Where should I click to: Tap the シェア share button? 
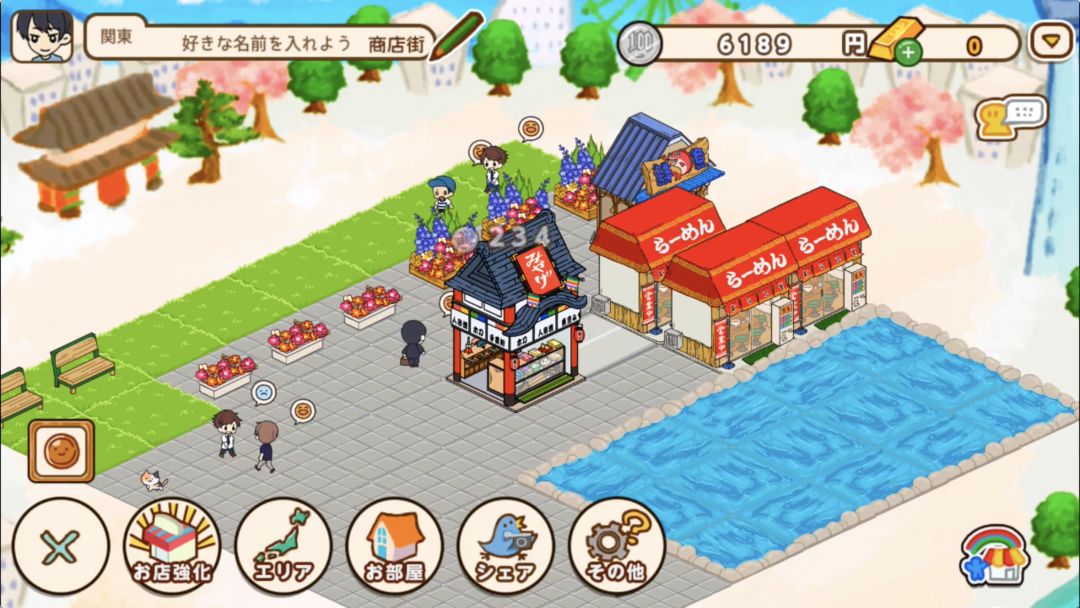(x=505, y=546)
